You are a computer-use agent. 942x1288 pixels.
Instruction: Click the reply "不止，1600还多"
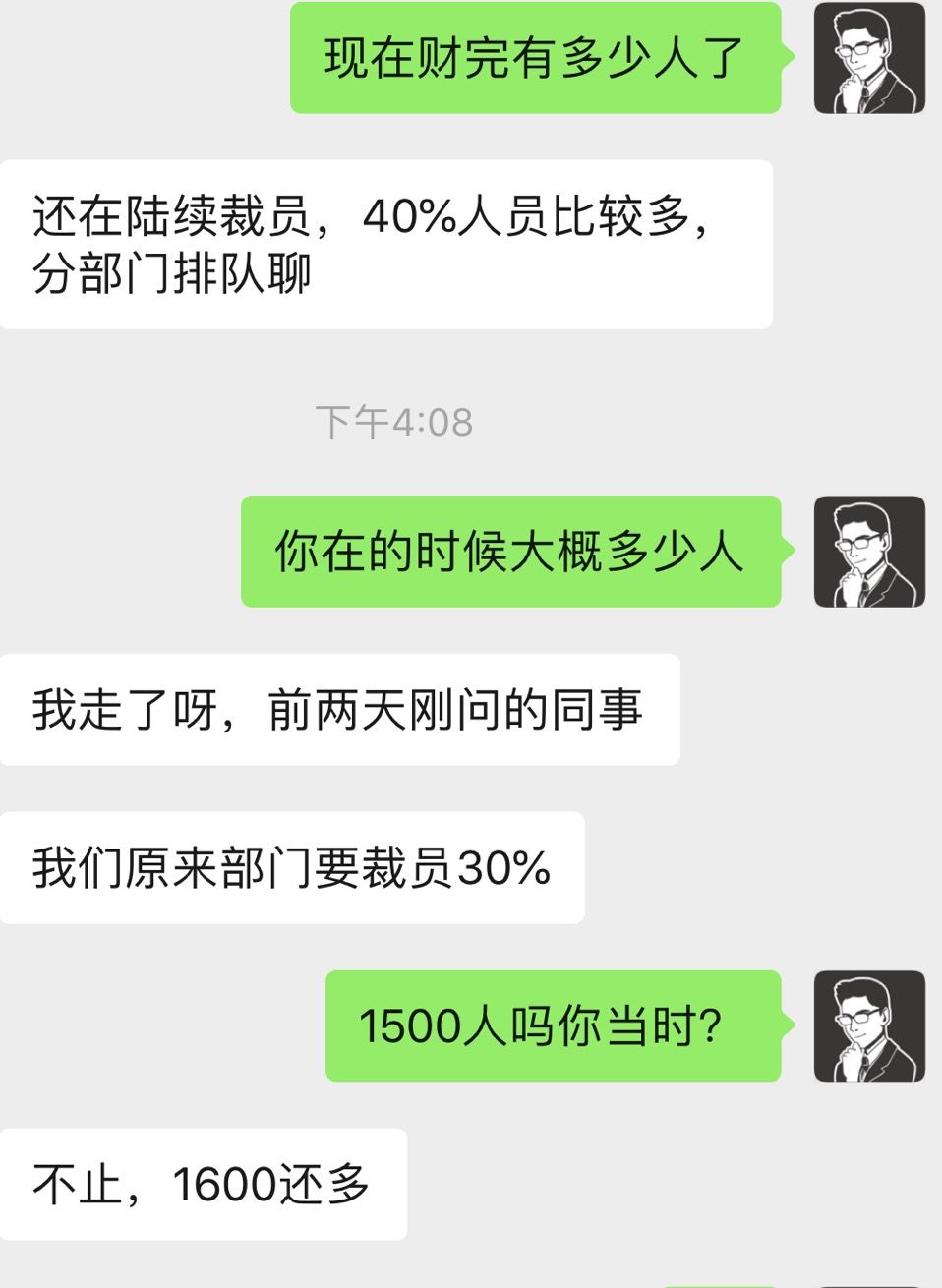point(204,1185)
